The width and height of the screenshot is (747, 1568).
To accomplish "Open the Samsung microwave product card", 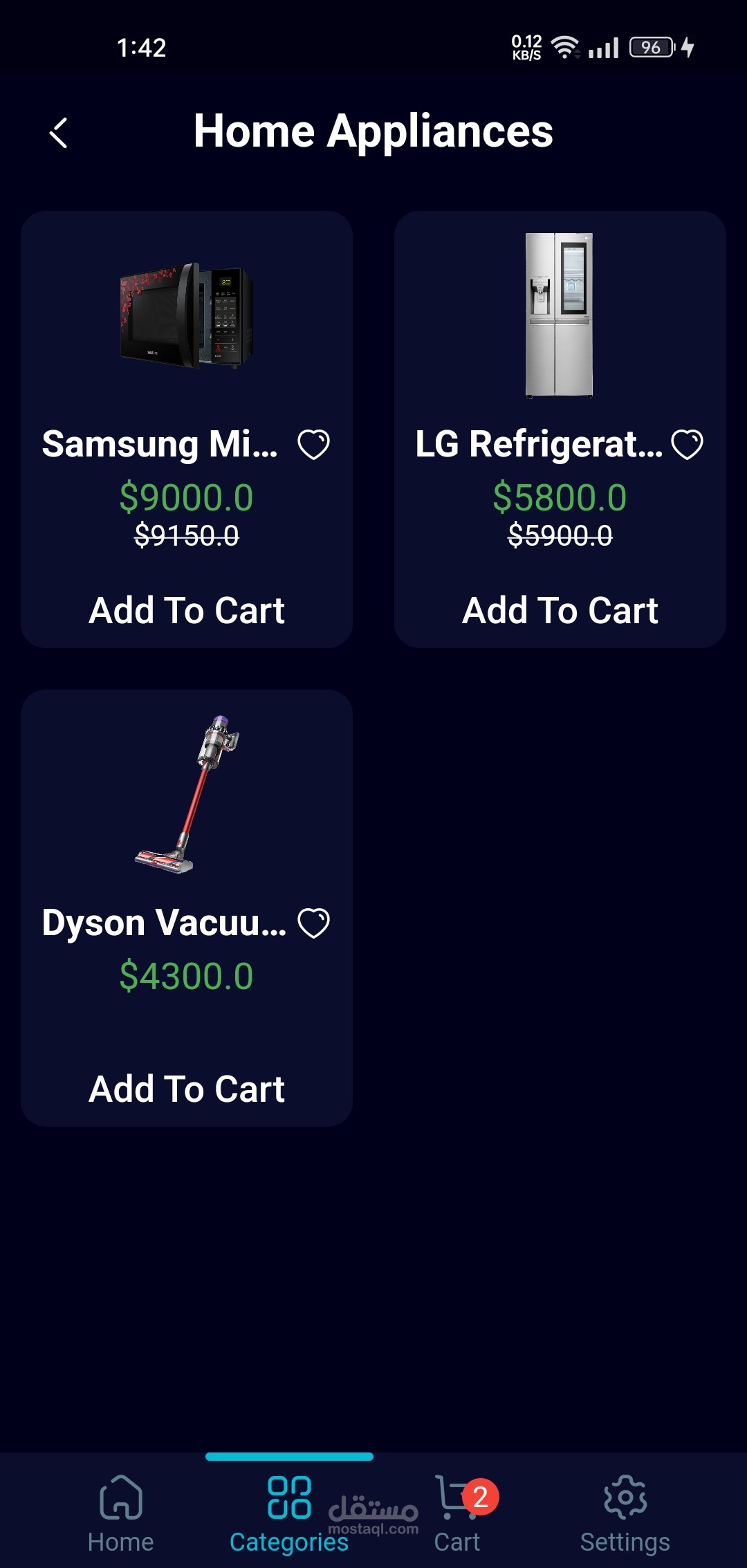I will [187, 315].
